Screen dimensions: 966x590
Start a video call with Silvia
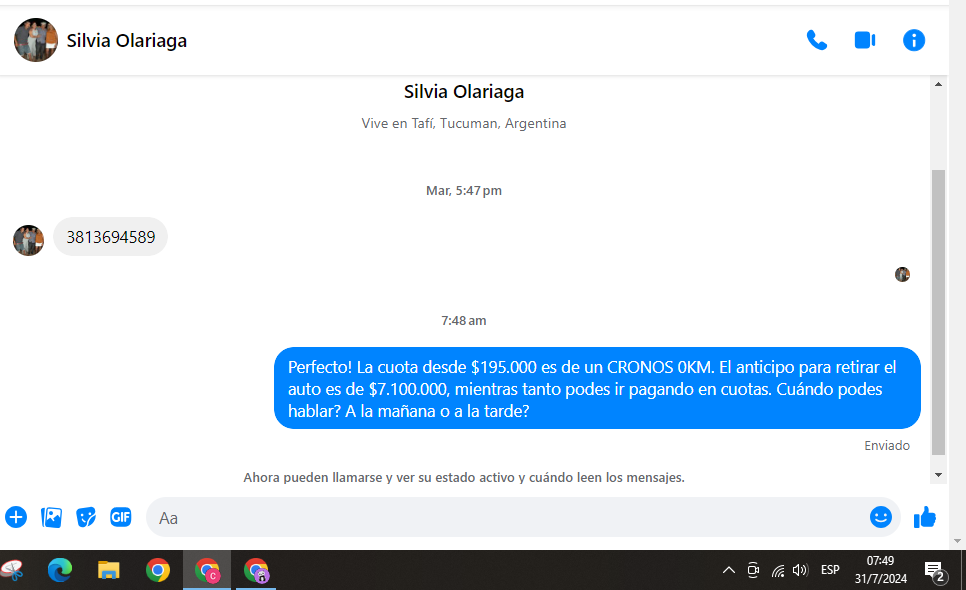[865, 41]
